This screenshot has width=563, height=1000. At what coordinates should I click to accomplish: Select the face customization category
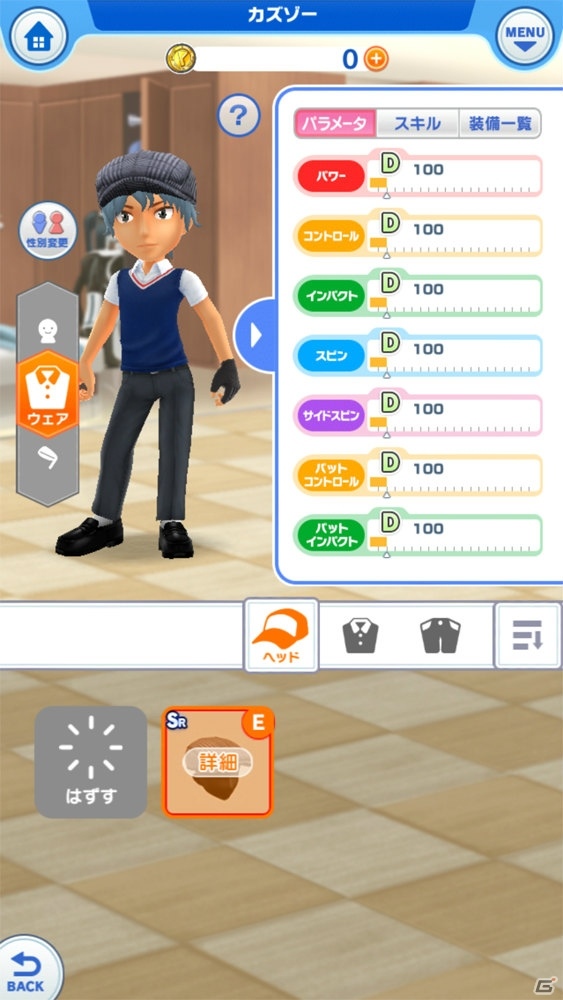pos(47,330)
